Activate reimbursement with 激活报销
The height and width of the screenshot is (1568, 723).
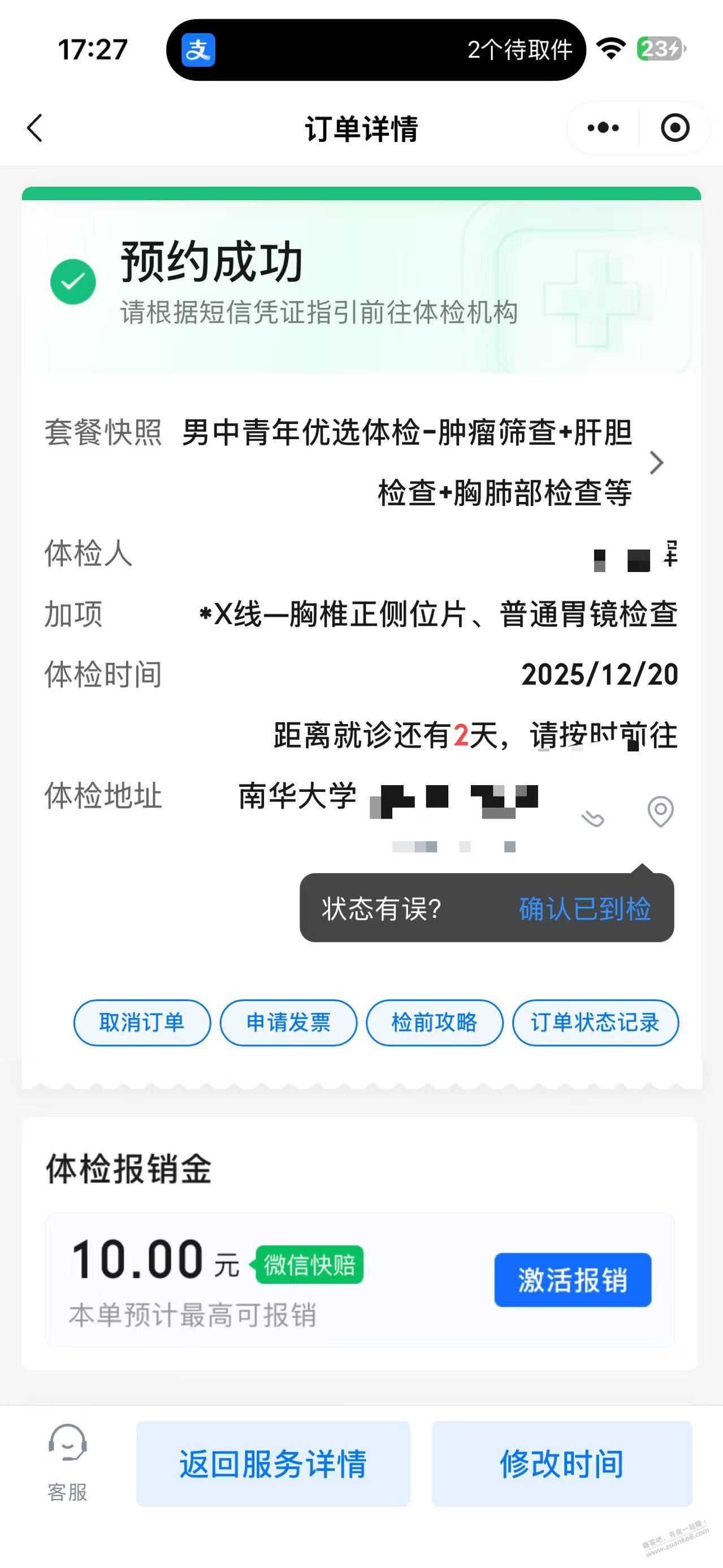pos(572,1280)
